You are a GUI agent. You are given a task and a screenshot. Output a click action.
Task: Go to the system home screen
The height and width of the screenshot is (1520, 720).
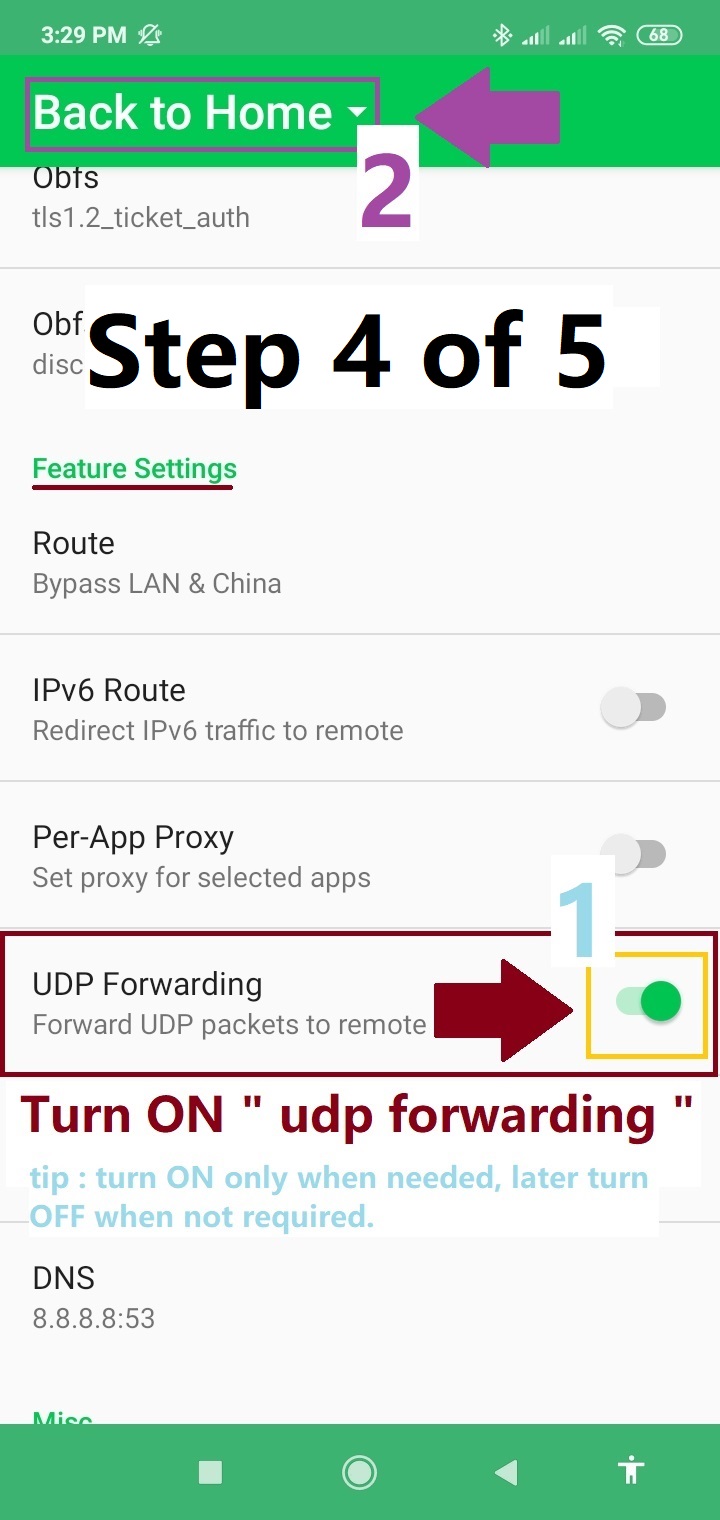[359, 1472]
